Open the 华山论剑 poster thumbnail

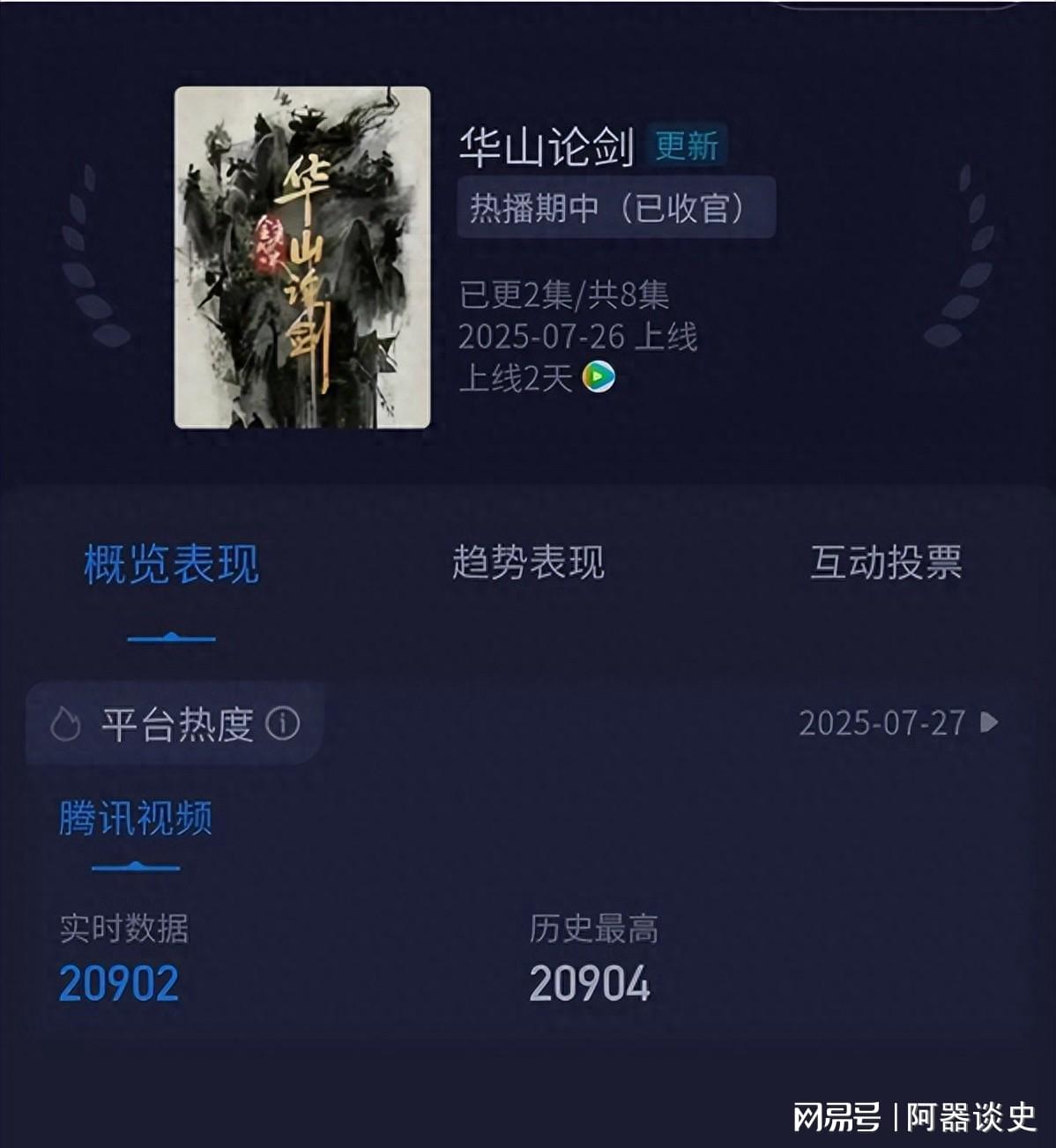[302, 257]
